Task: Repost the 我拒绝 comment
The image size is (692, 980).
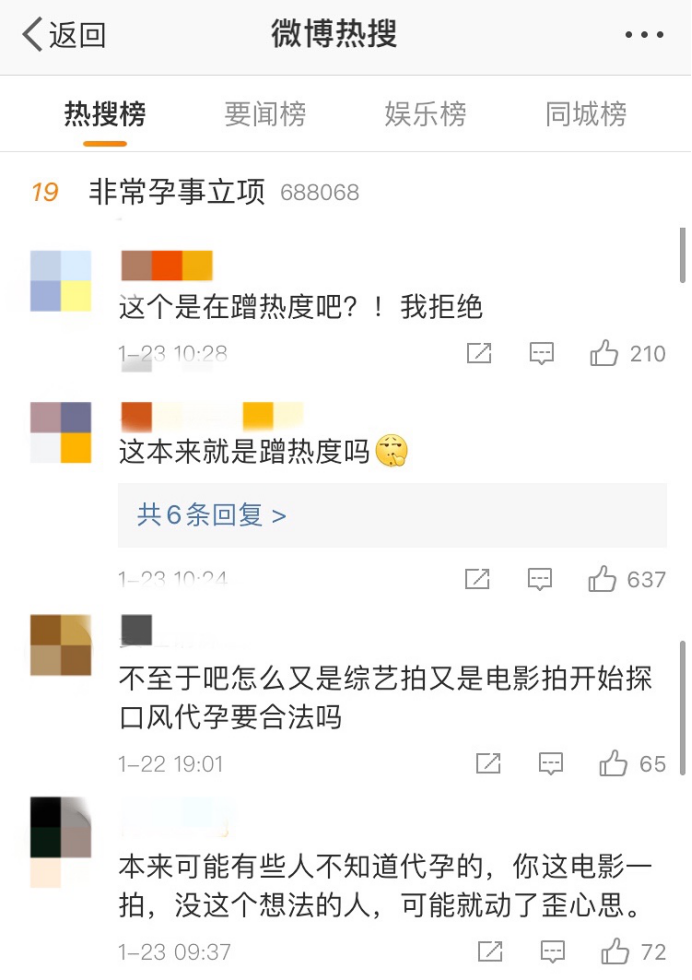Action: 479,353
